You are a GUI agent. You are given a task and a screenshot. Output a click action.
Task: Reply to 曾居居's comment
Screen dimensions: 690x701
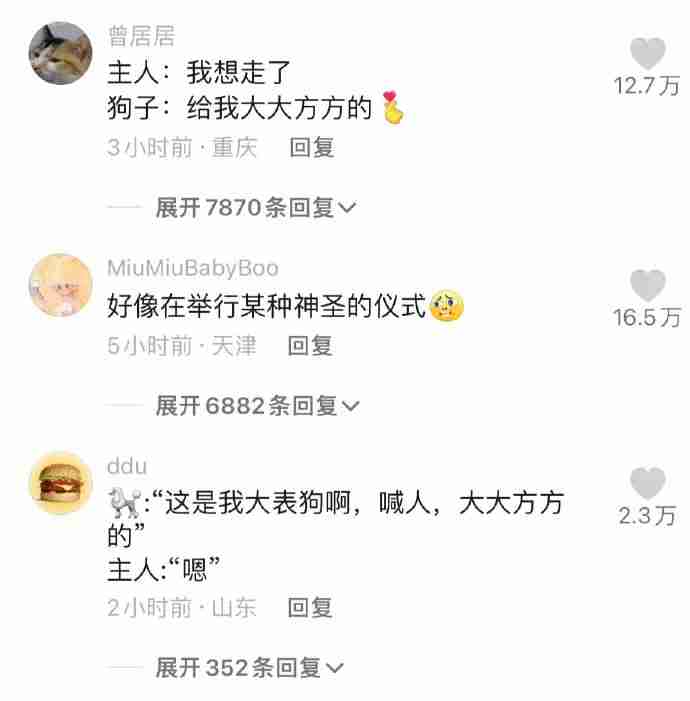point(311,148)
